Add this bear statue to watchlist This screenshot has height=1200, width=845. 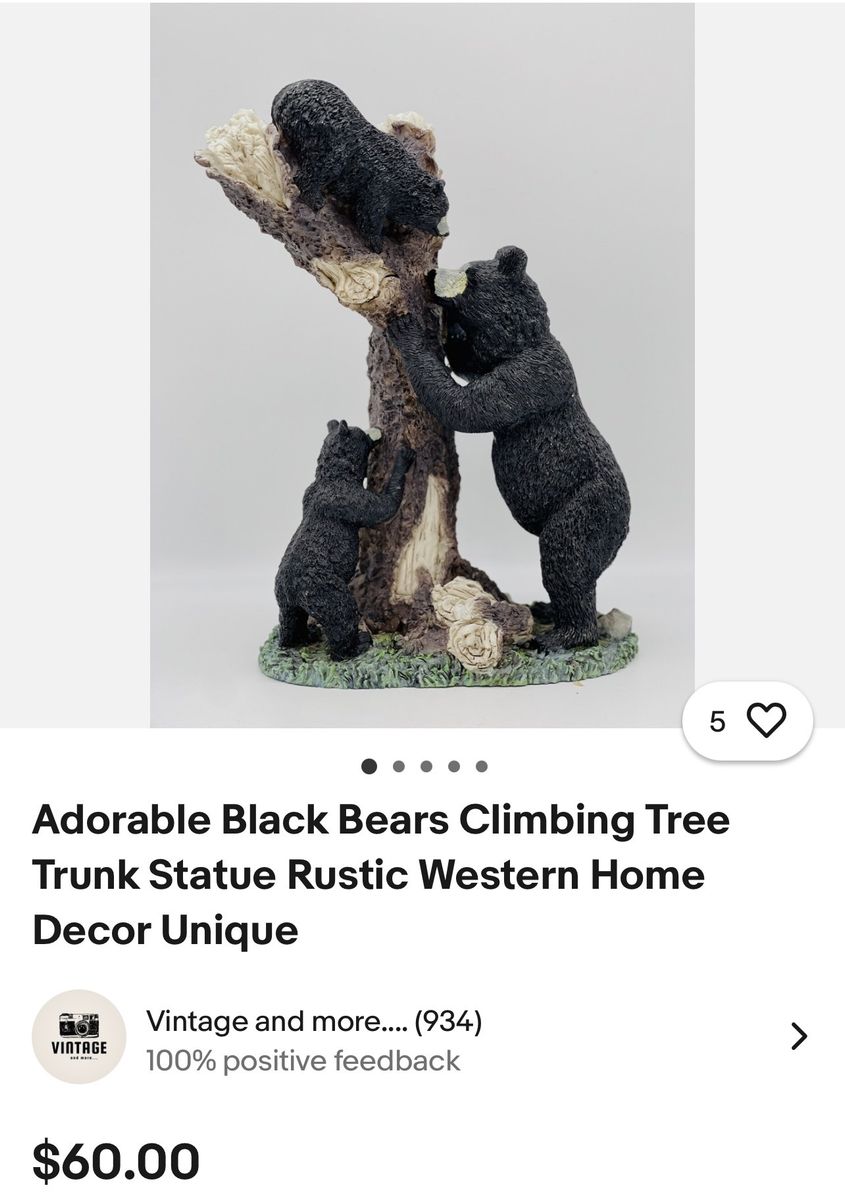766,720
